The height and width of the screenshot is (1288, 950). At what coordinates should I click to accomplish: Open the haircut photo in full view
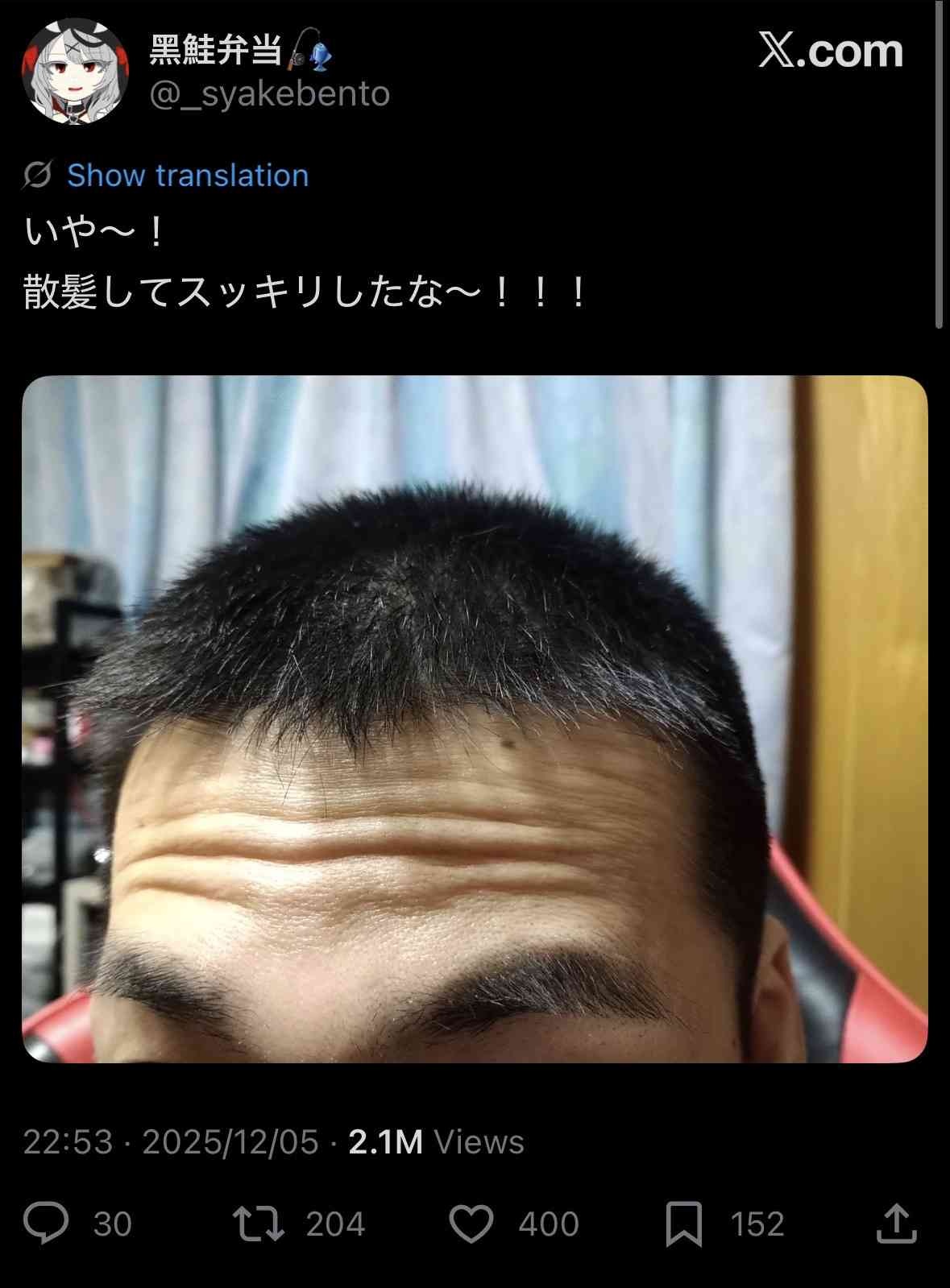pos(475,719)
